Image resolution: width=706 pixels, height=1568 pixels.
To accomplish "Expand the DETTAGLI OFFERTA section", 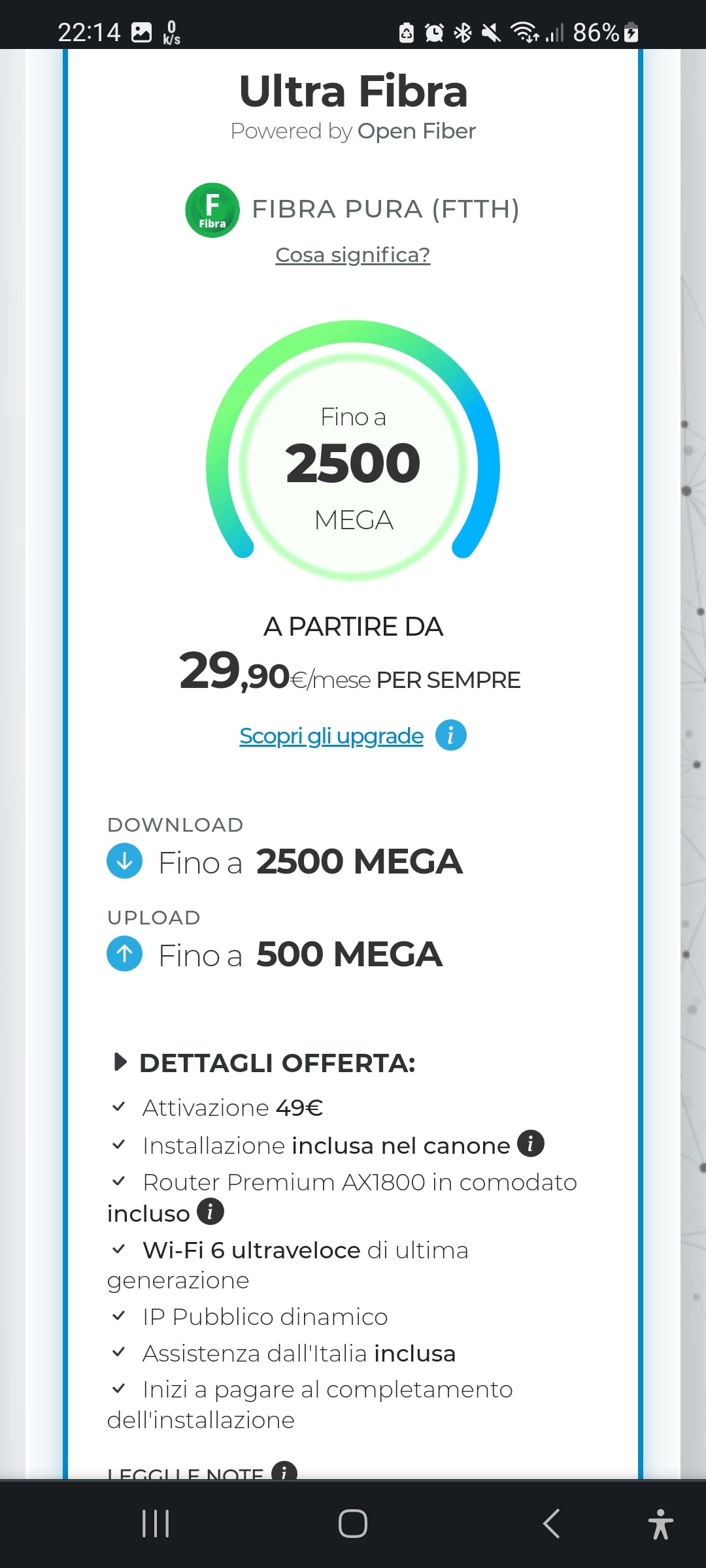I will click(265, 1063).
